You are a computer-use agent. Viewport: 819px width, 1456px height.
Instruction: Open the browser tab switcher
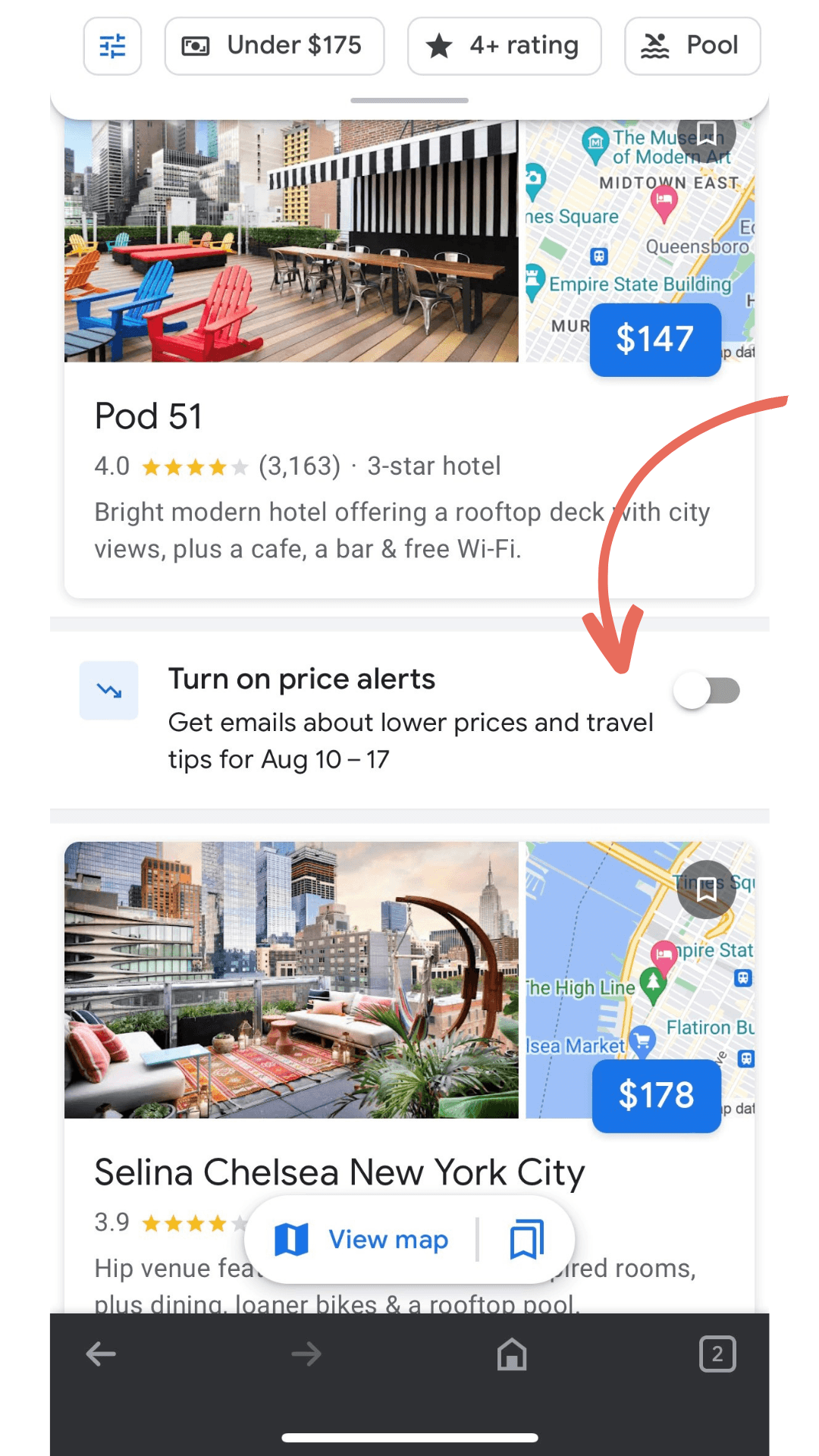coord(717,1354)
